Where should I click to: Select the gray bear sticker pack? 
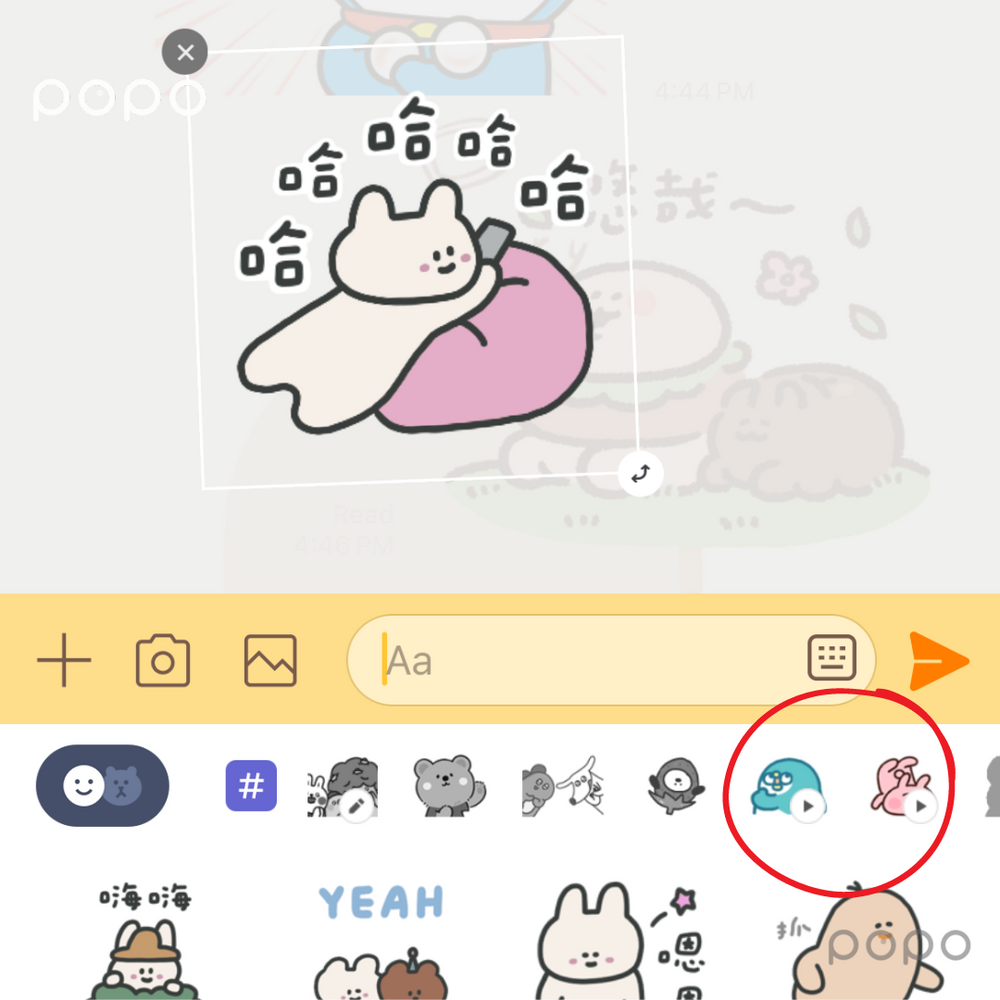(443, 786)
